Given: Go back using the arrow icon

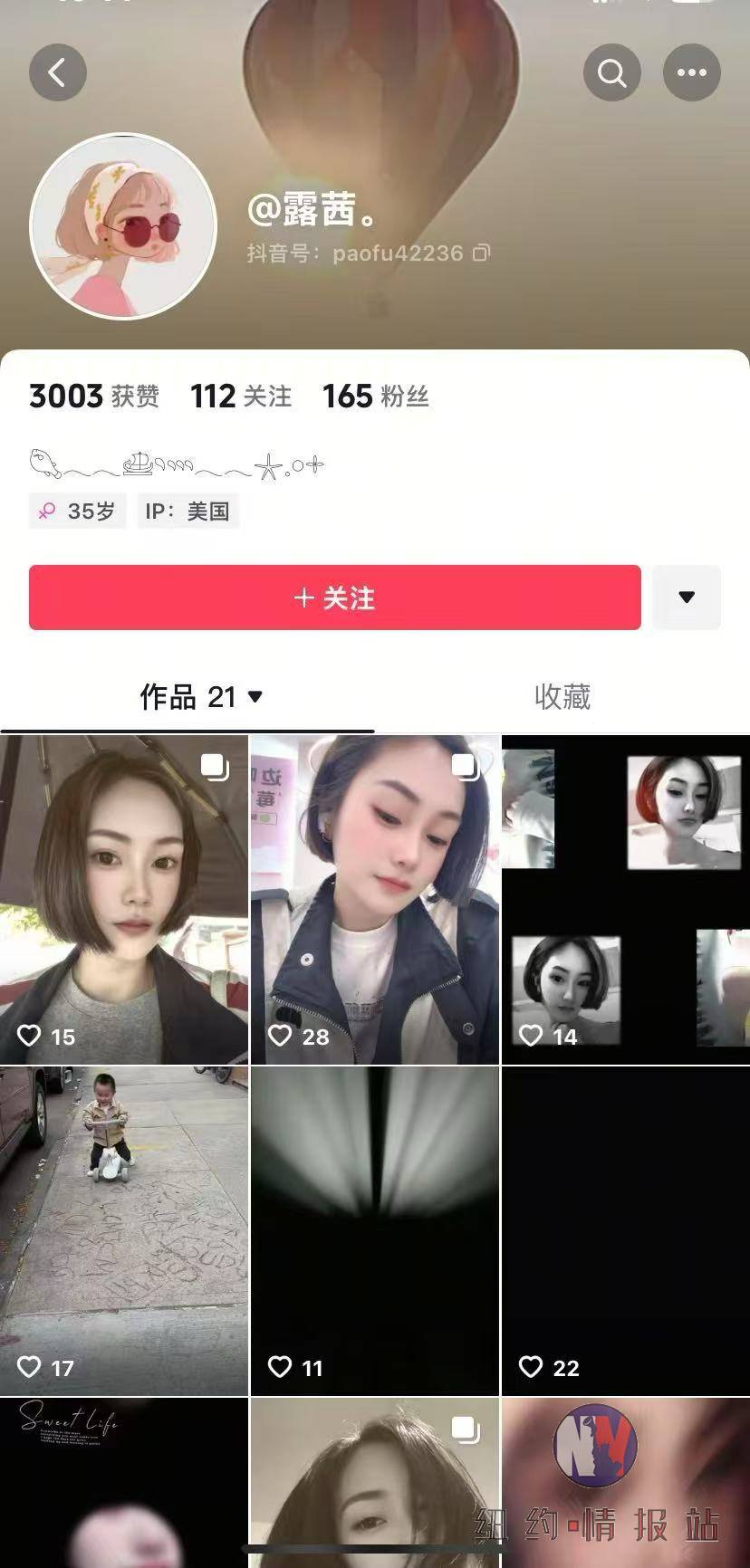Looking at the screenshot, I should (58, 72).
